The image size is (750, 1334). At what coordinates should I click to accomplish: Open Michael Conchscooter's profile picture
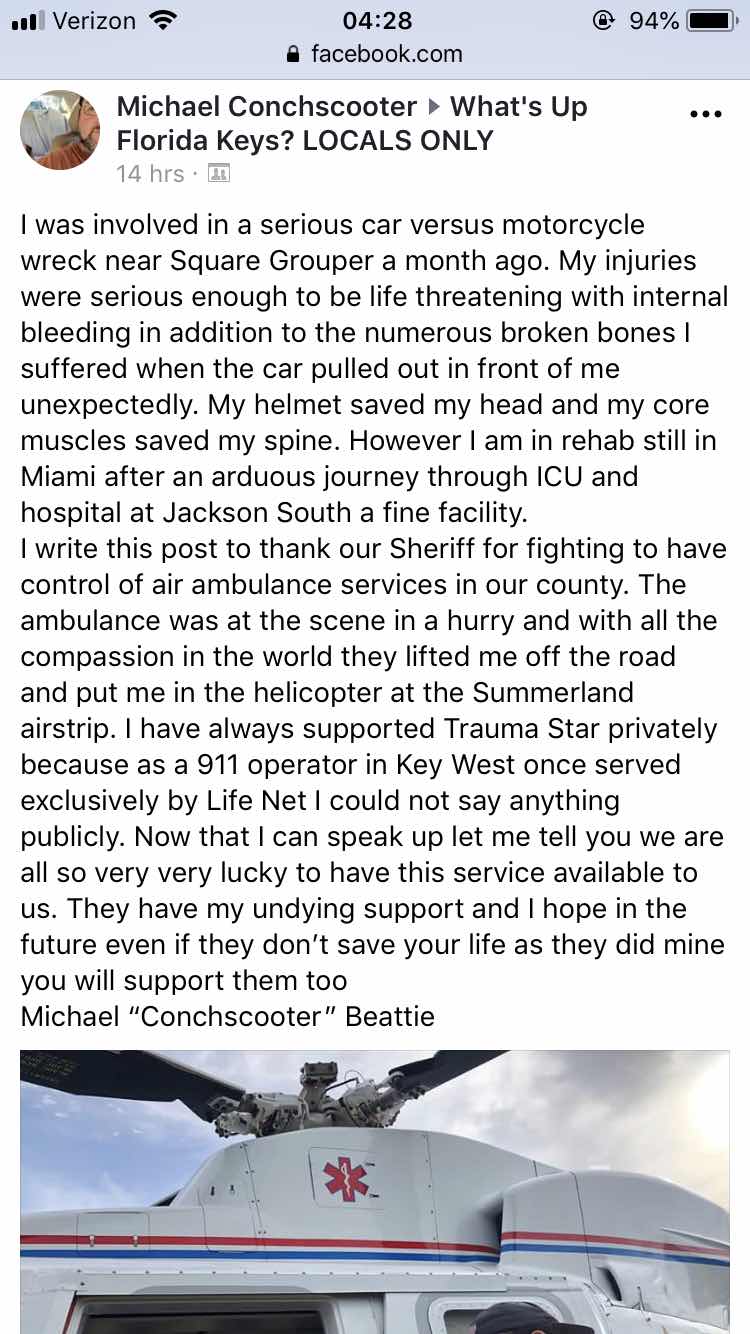point(60,130)
